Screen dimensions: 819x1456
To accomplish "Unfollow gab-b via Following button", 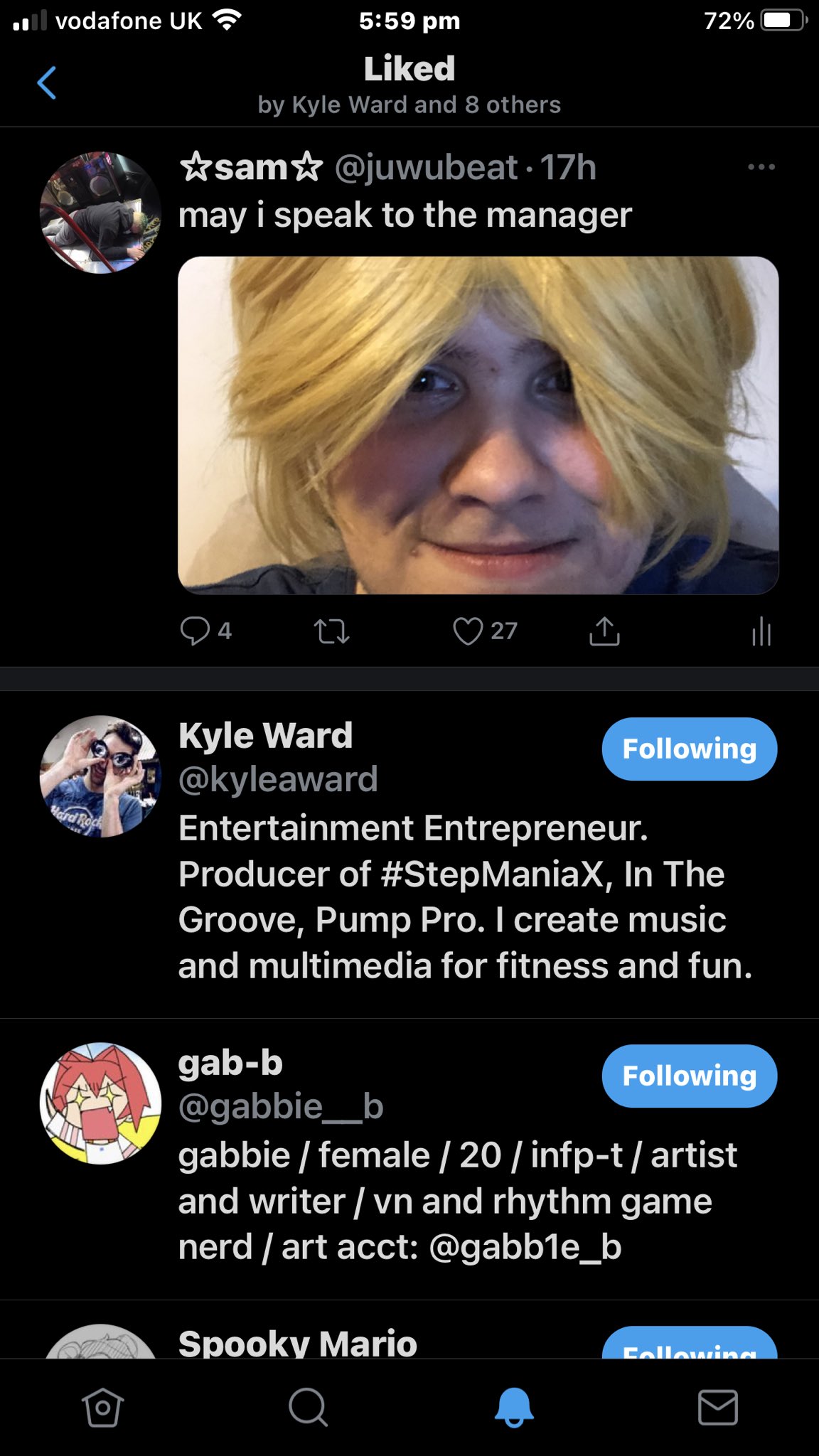I will click(689, 1076).
